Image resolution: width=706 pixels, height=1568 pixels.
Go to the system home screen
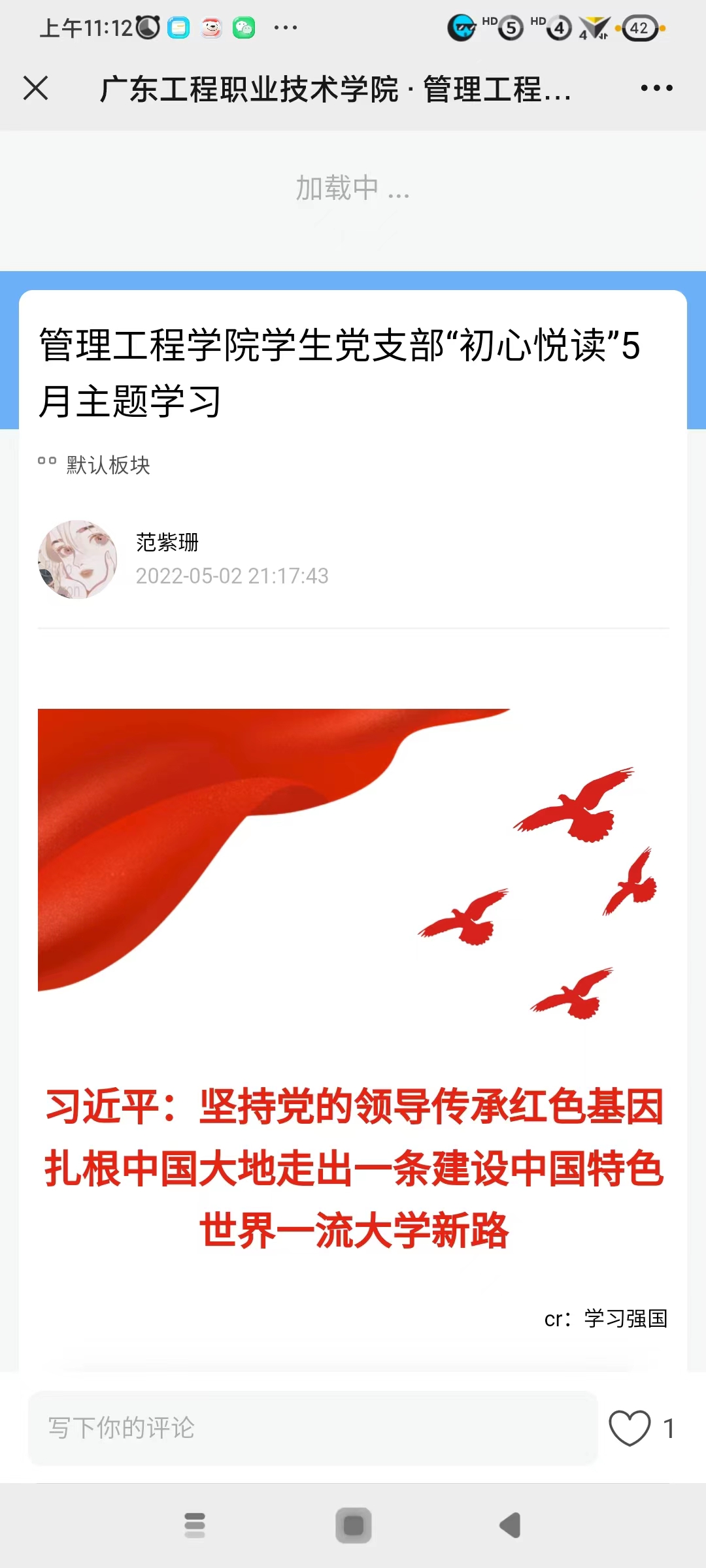[x=354, y=1526]
